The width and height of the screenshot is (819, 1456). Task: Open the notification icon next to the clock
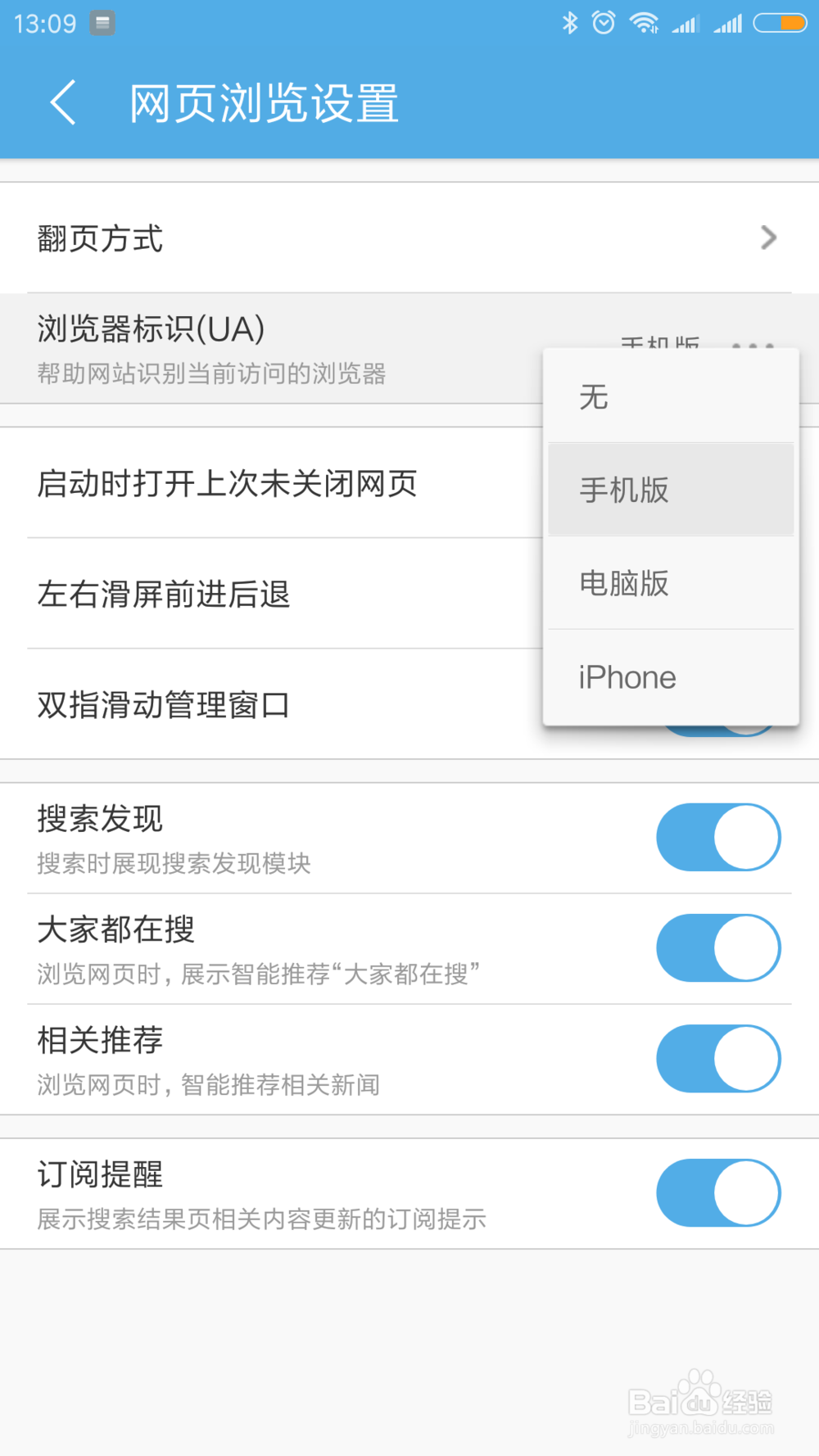tap(100, 25)
